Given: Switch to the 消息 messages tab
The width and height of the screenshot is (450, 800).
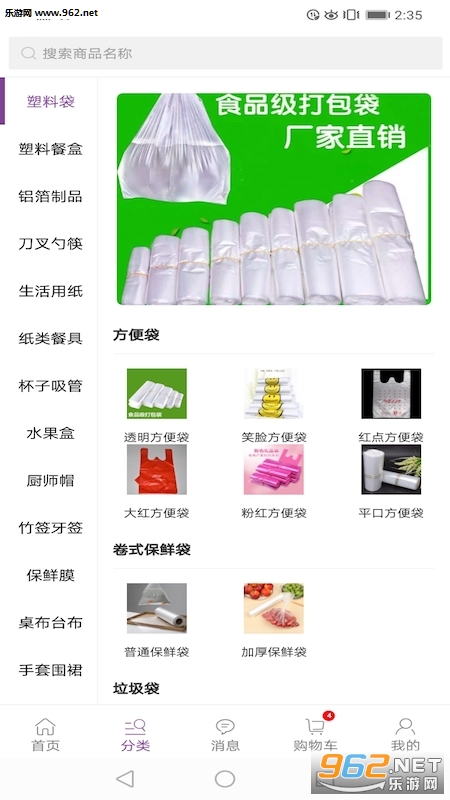Looking at the screenshot, I should [225, 735].
